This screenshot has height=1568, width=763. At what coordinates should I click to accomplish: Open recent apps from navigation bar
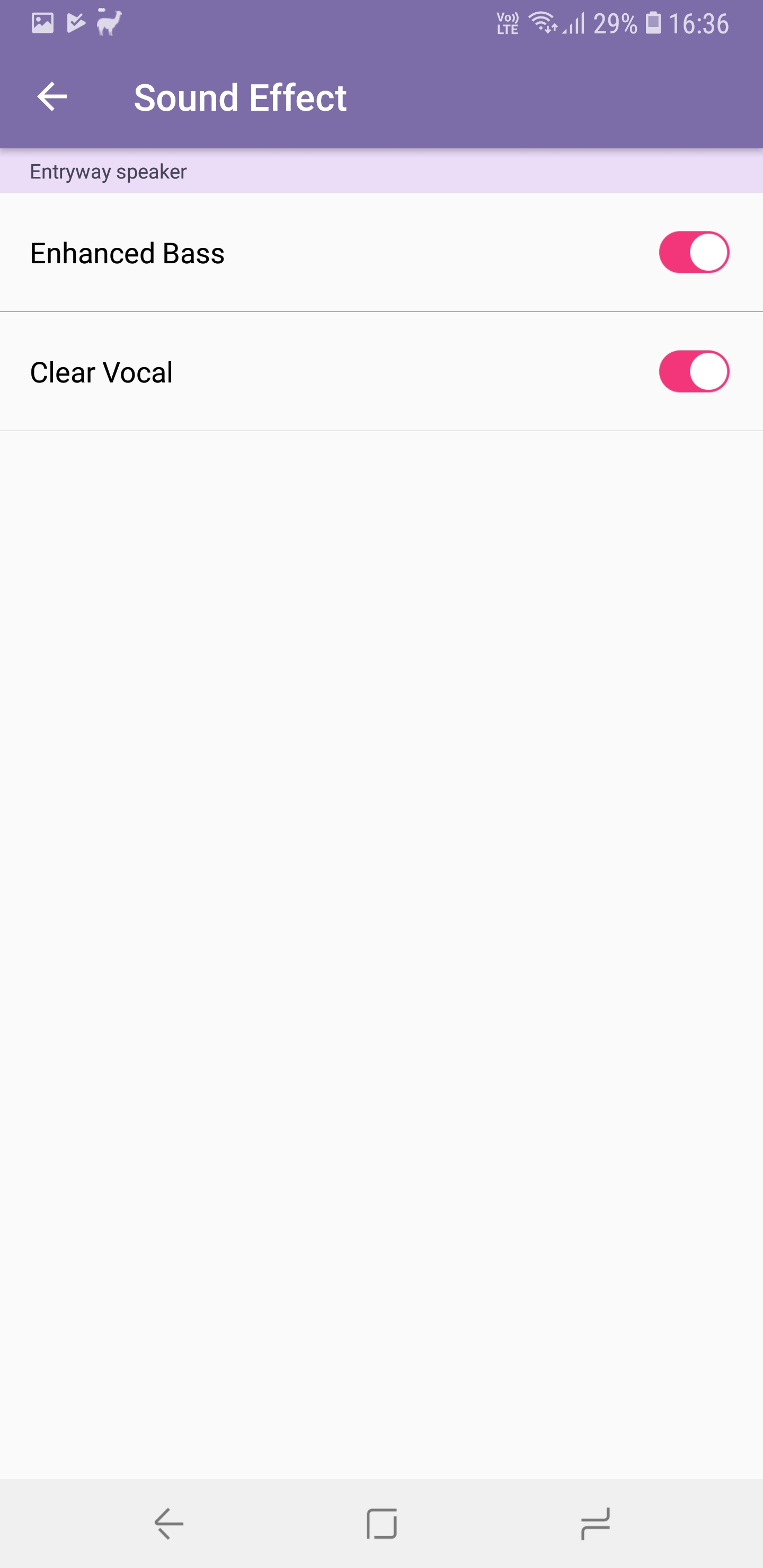tap(595, 1524)
